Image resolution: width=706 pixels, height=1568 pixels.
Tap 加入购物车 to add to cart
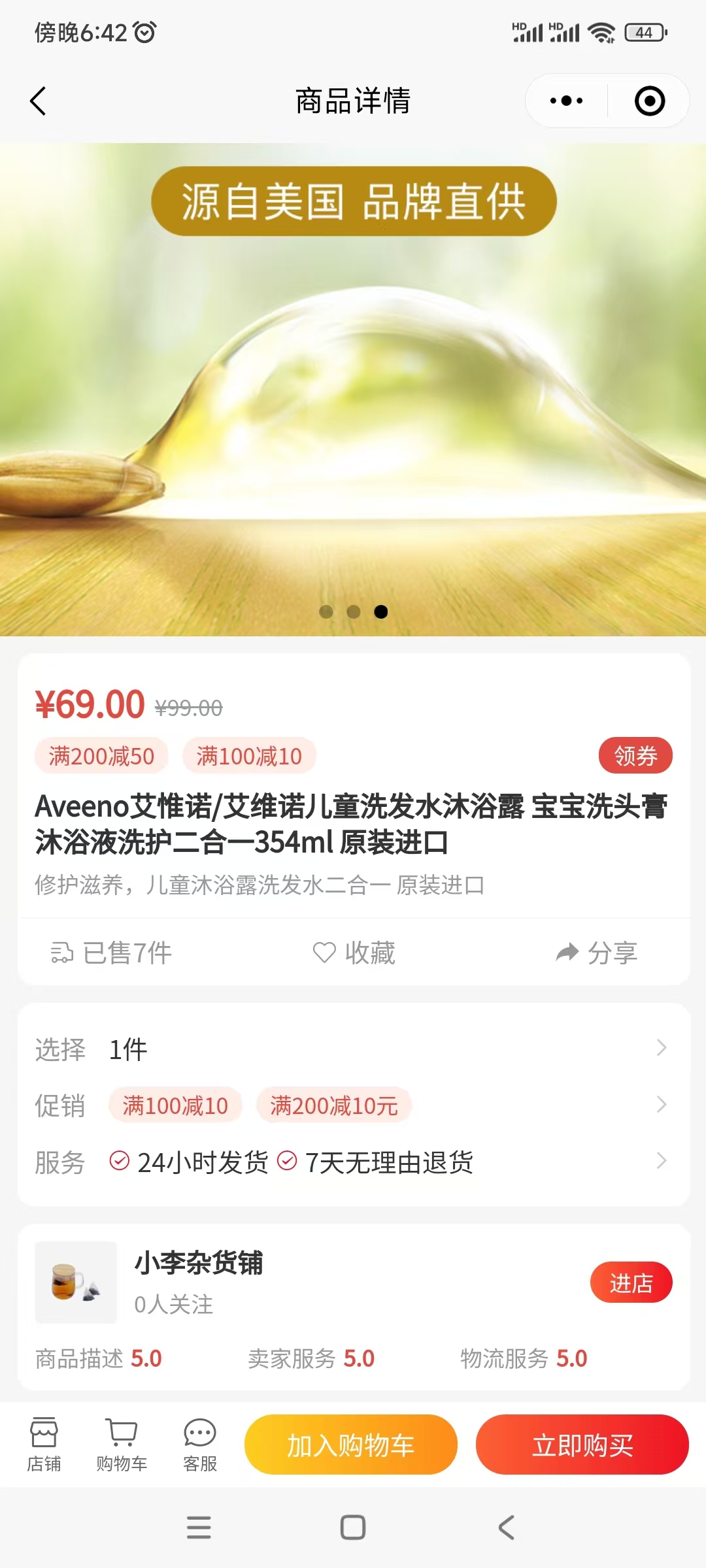pyautogui.click(x=351, y=1445)
